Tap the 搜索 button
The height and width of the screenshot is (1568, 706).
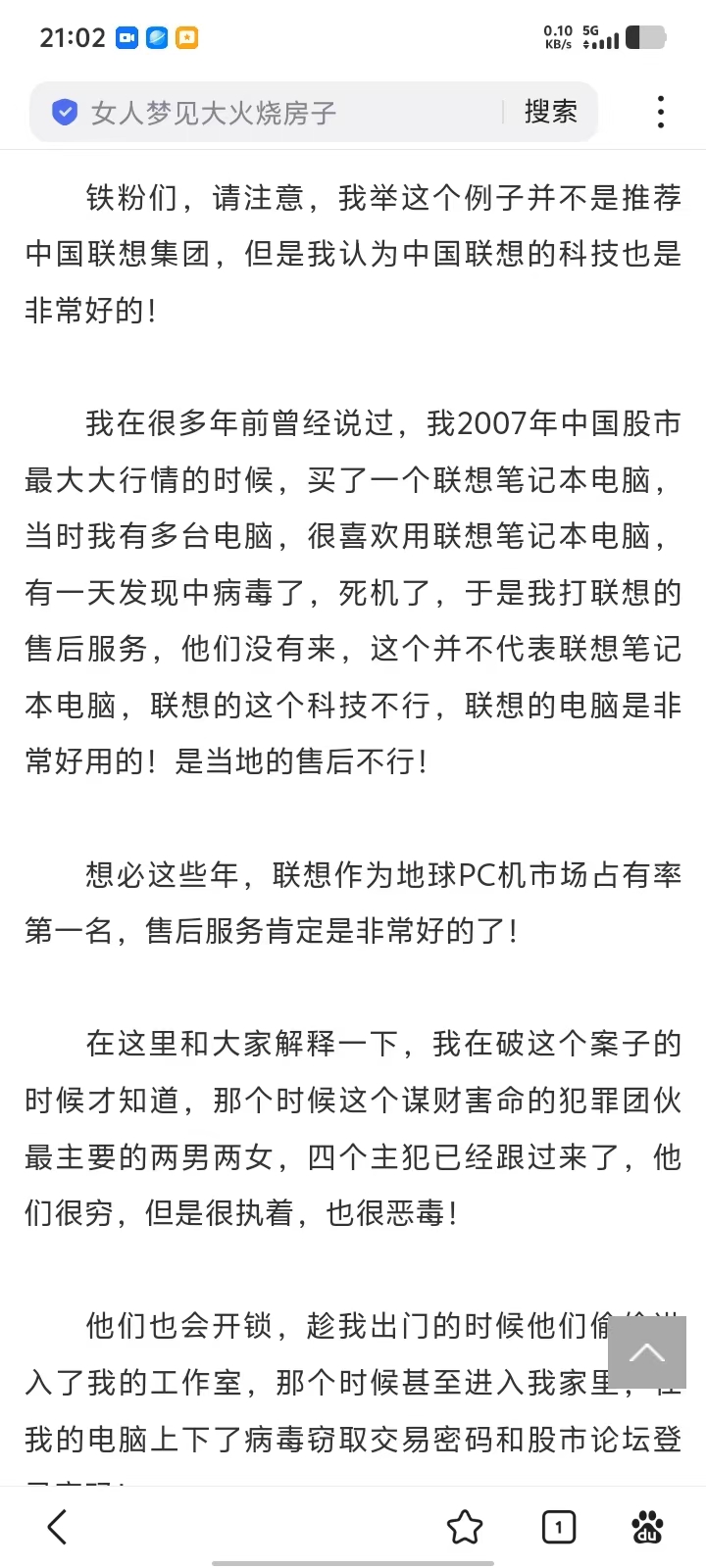[550, 112]
